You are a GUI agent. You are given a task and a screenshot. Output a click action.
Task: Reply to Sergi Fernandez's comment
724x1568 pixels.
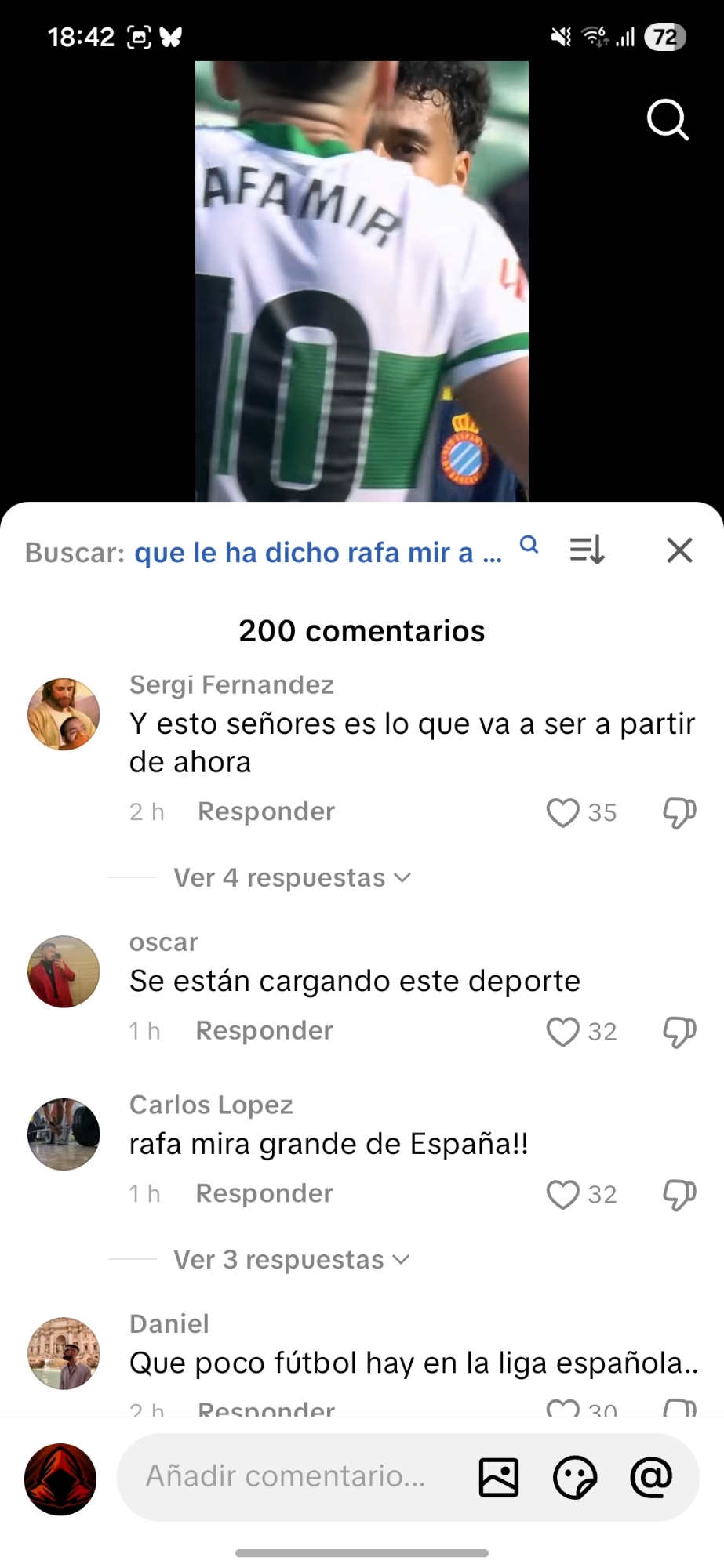(x=266, y=811)
